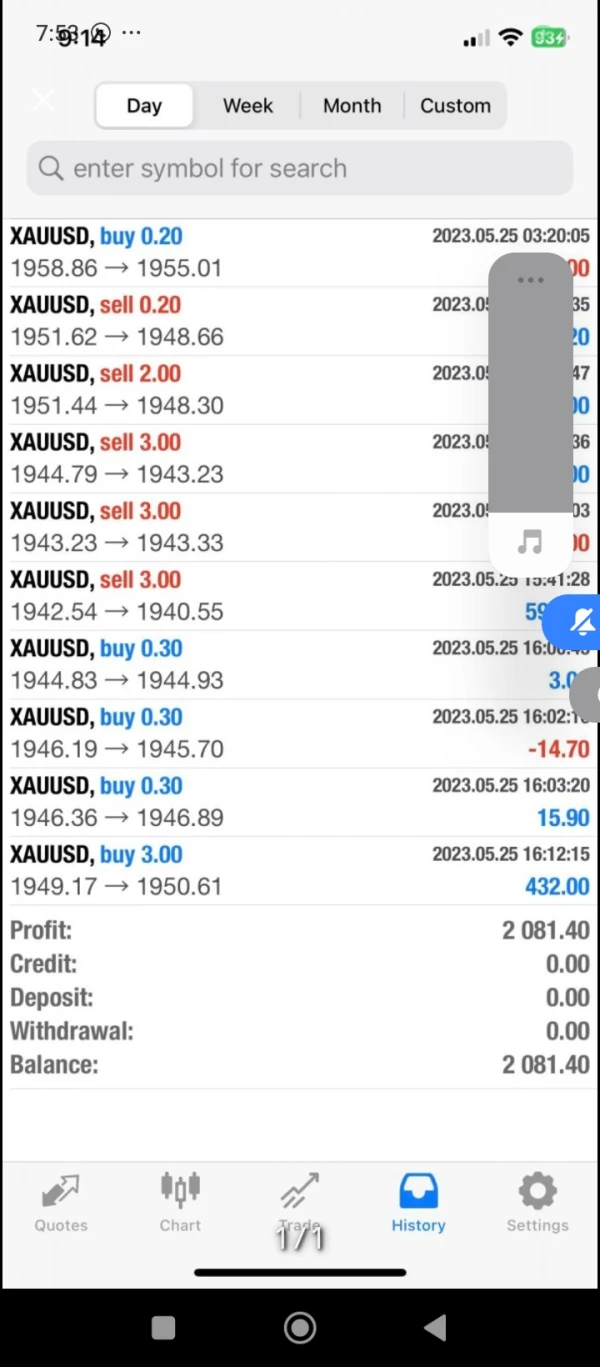This screenshot has height=1367, width=600.
Task: Select the Day period tab
Action: (x=144, y=106)
